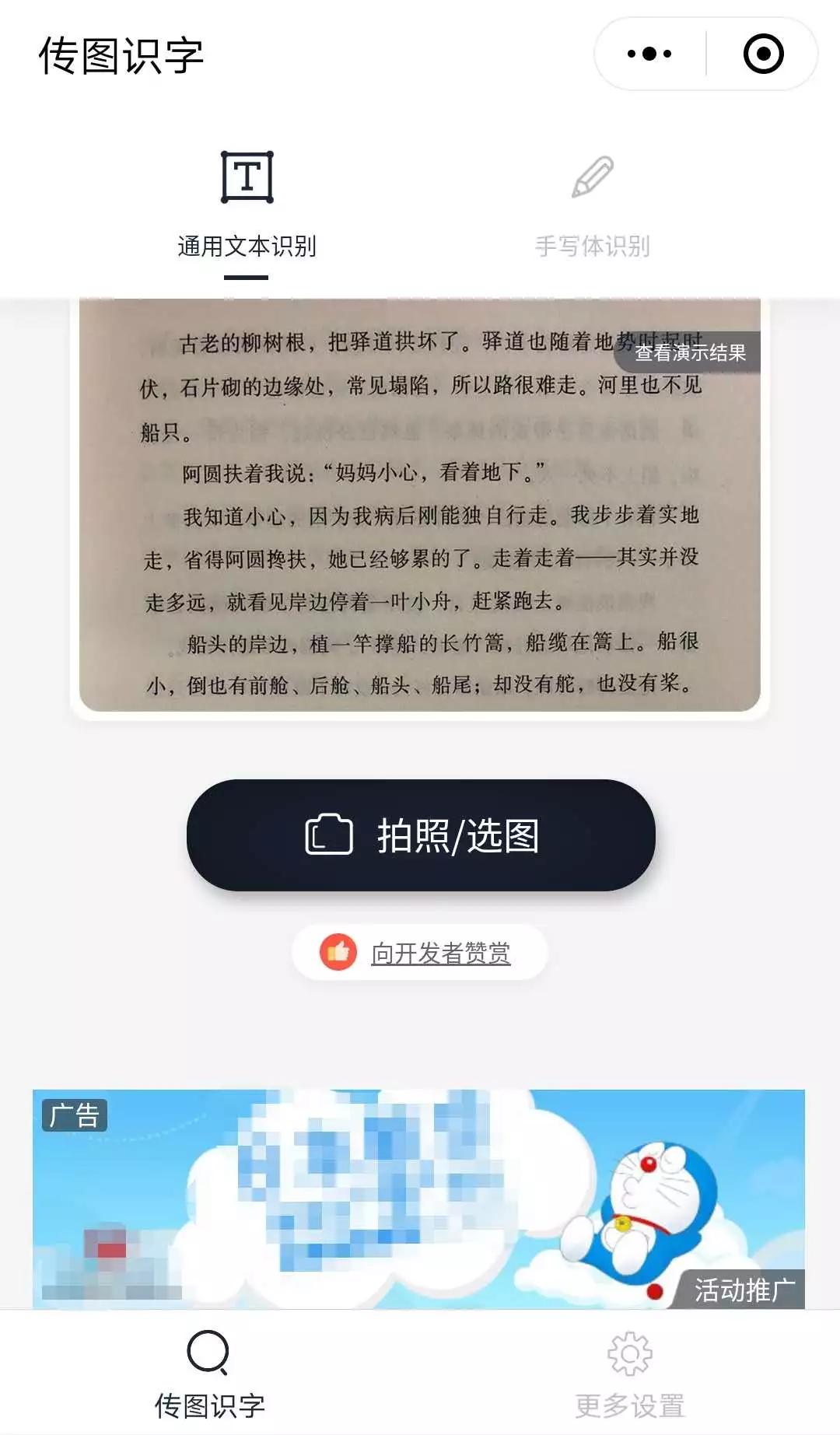The image size is (840, 1435).
Task: Close the mini program via circle icon
Action: pyautogui.click(x=763, y=54)
